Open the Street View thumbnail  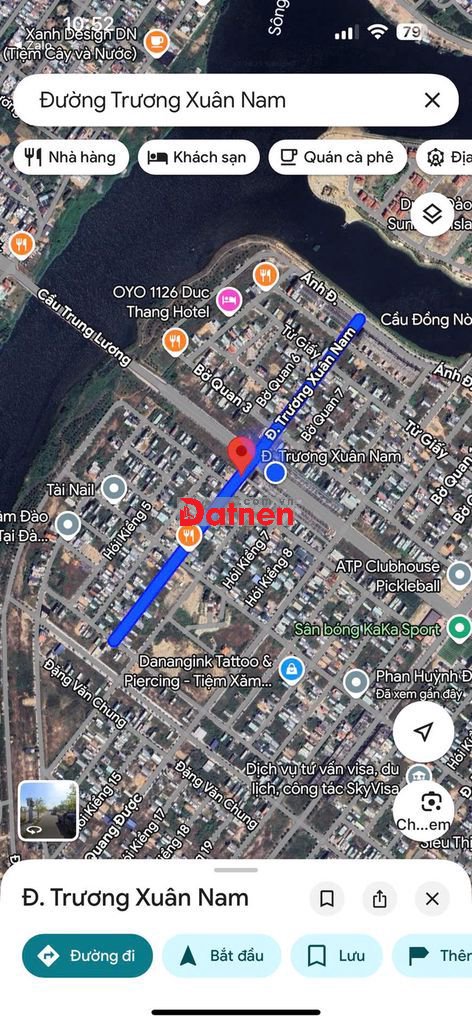48,810
